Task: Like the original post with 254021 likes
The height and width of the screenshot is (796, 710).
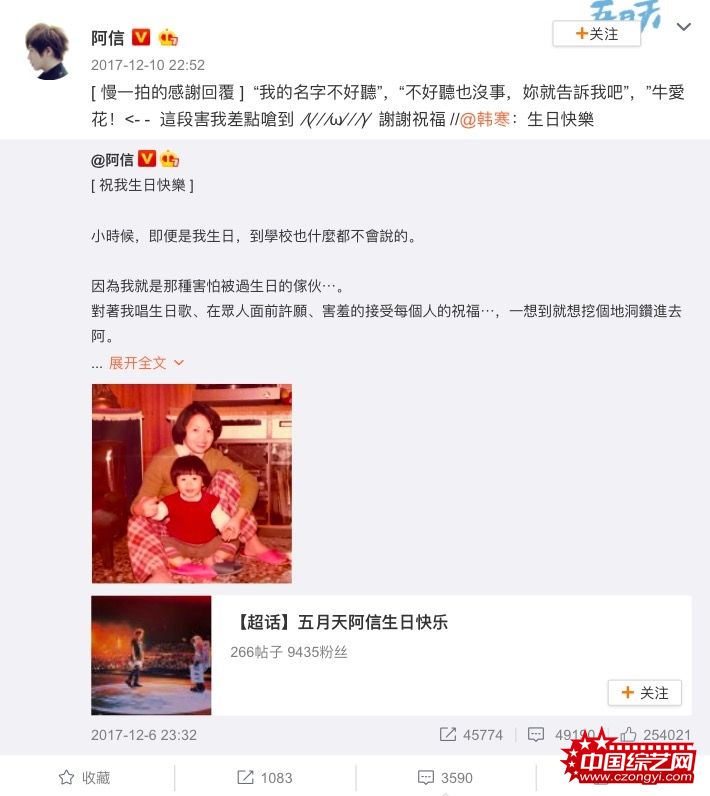Action: 655,735
